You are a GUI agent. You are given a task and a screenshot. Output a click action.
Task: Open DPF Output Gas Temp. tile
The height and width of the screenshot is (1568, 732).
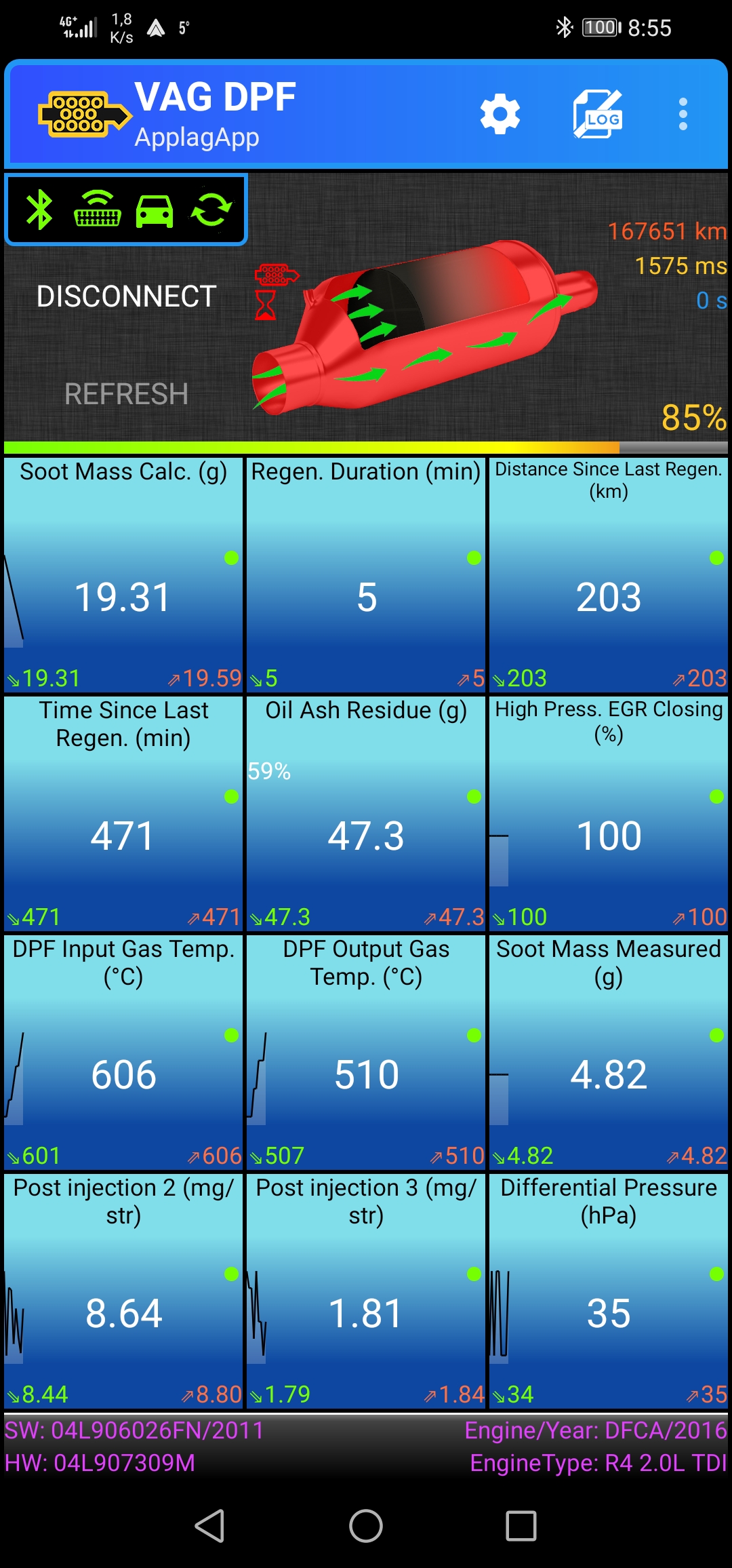(366, 1053)
